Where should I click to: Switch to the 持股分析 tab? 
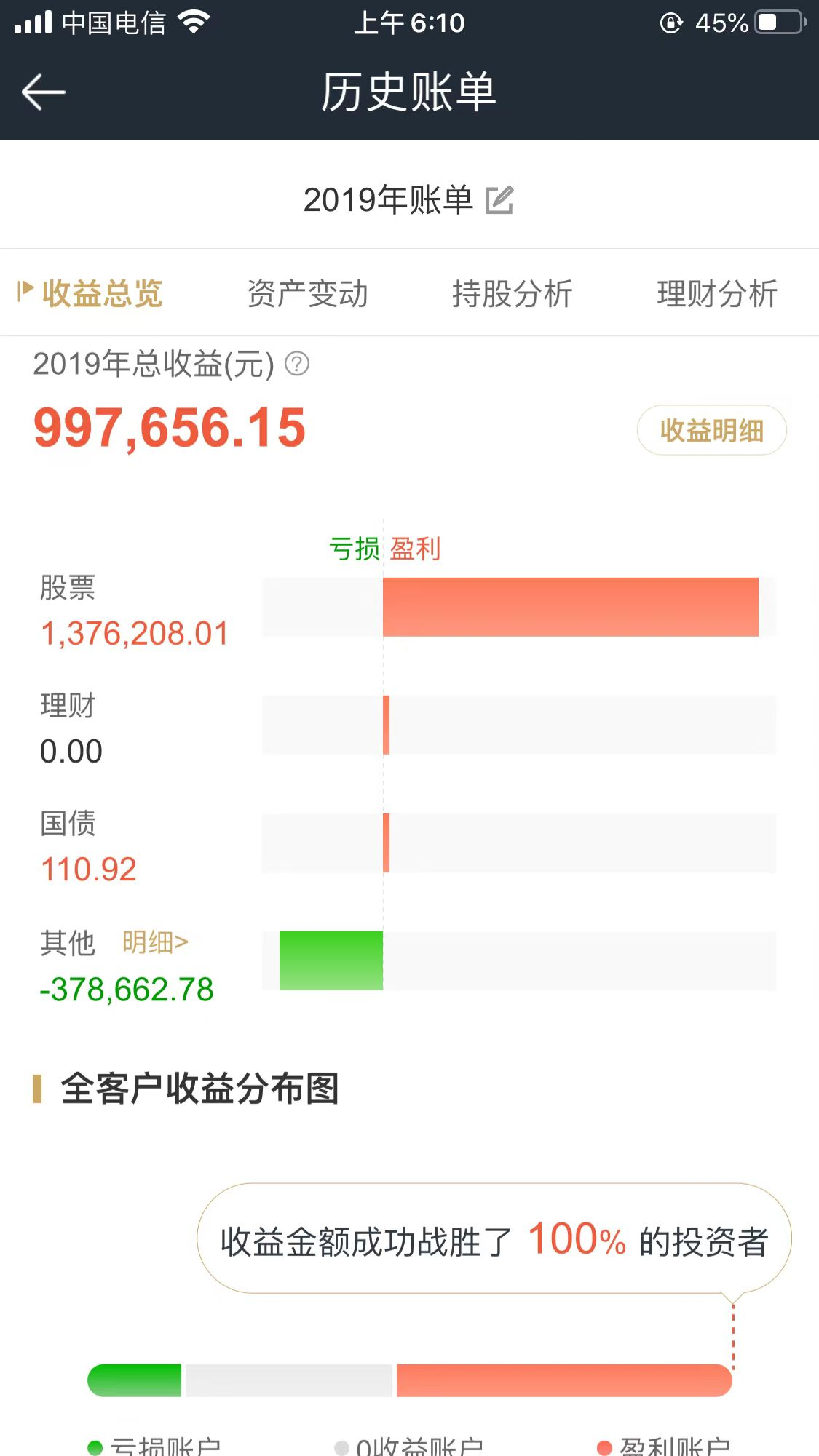coord(512,294)
